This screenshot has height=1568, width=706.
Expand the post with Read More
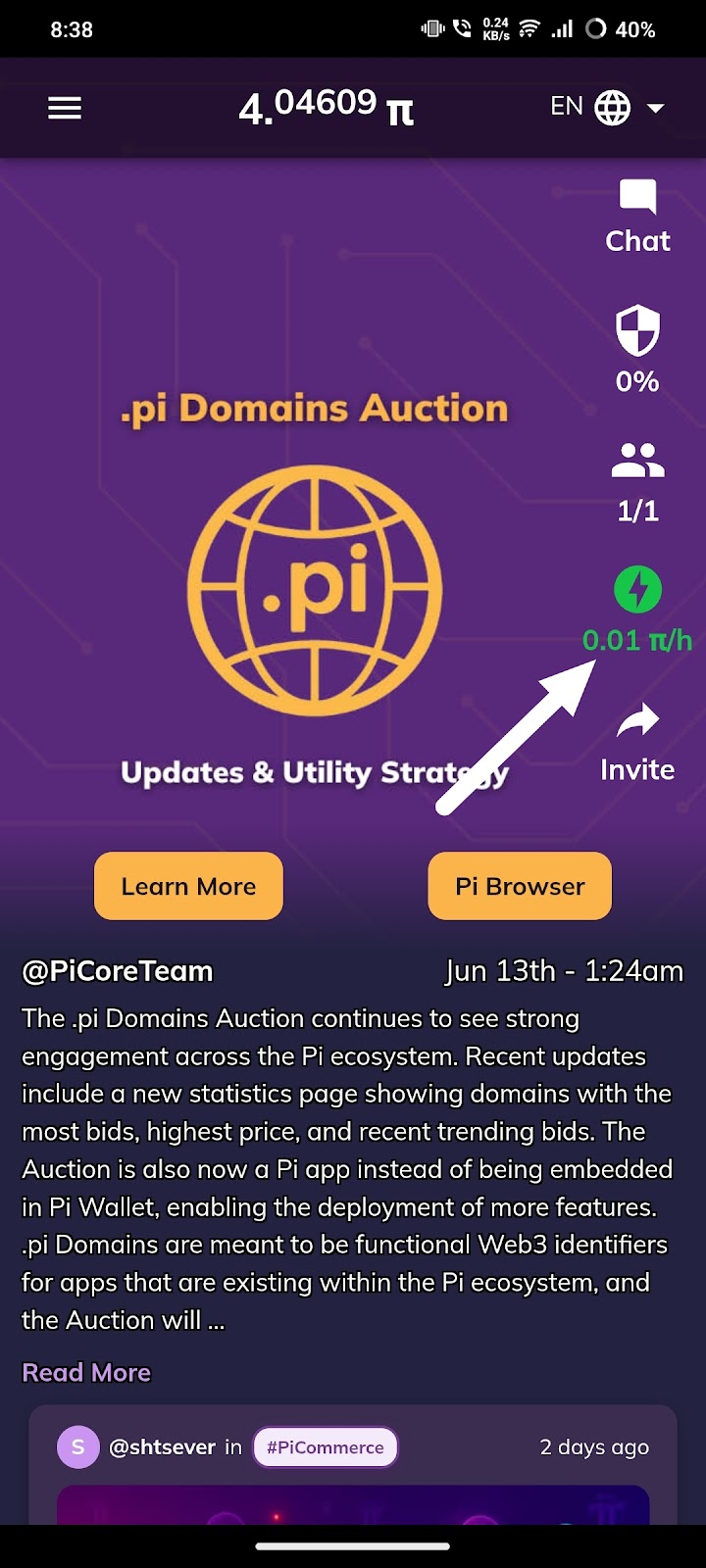86,1372
